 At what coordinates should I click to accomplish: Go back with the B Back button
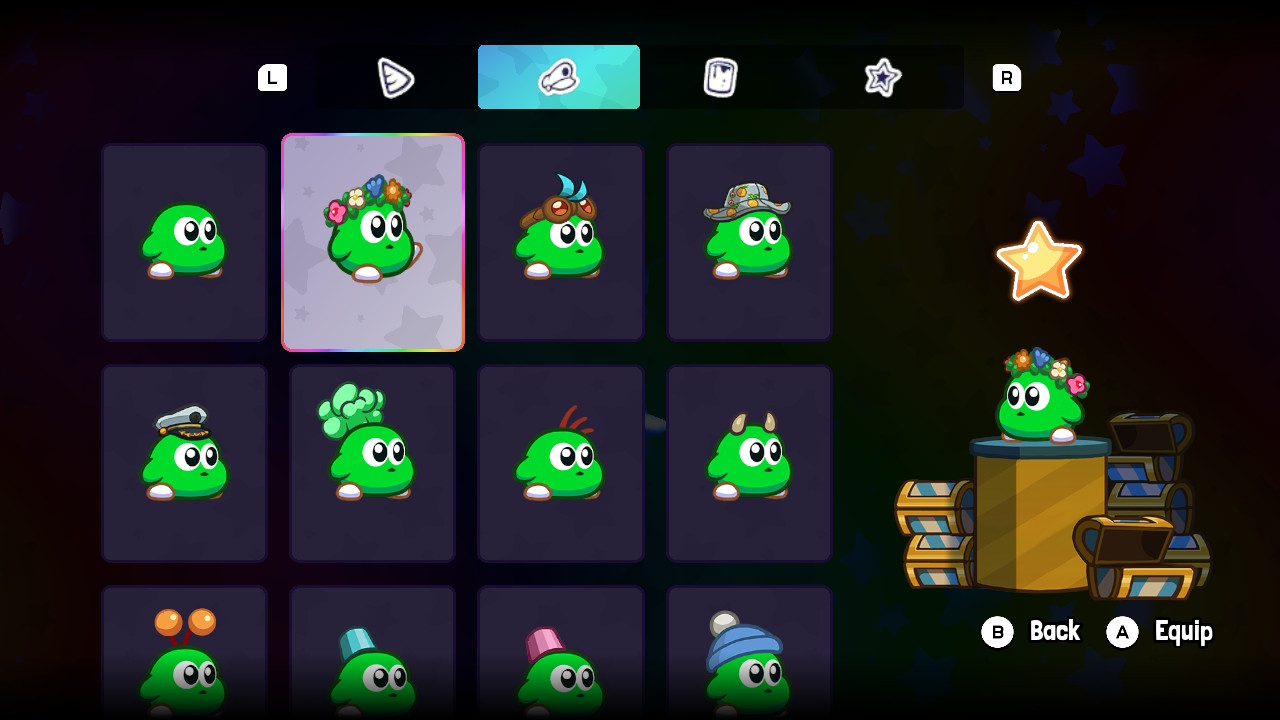point(1031,631)
